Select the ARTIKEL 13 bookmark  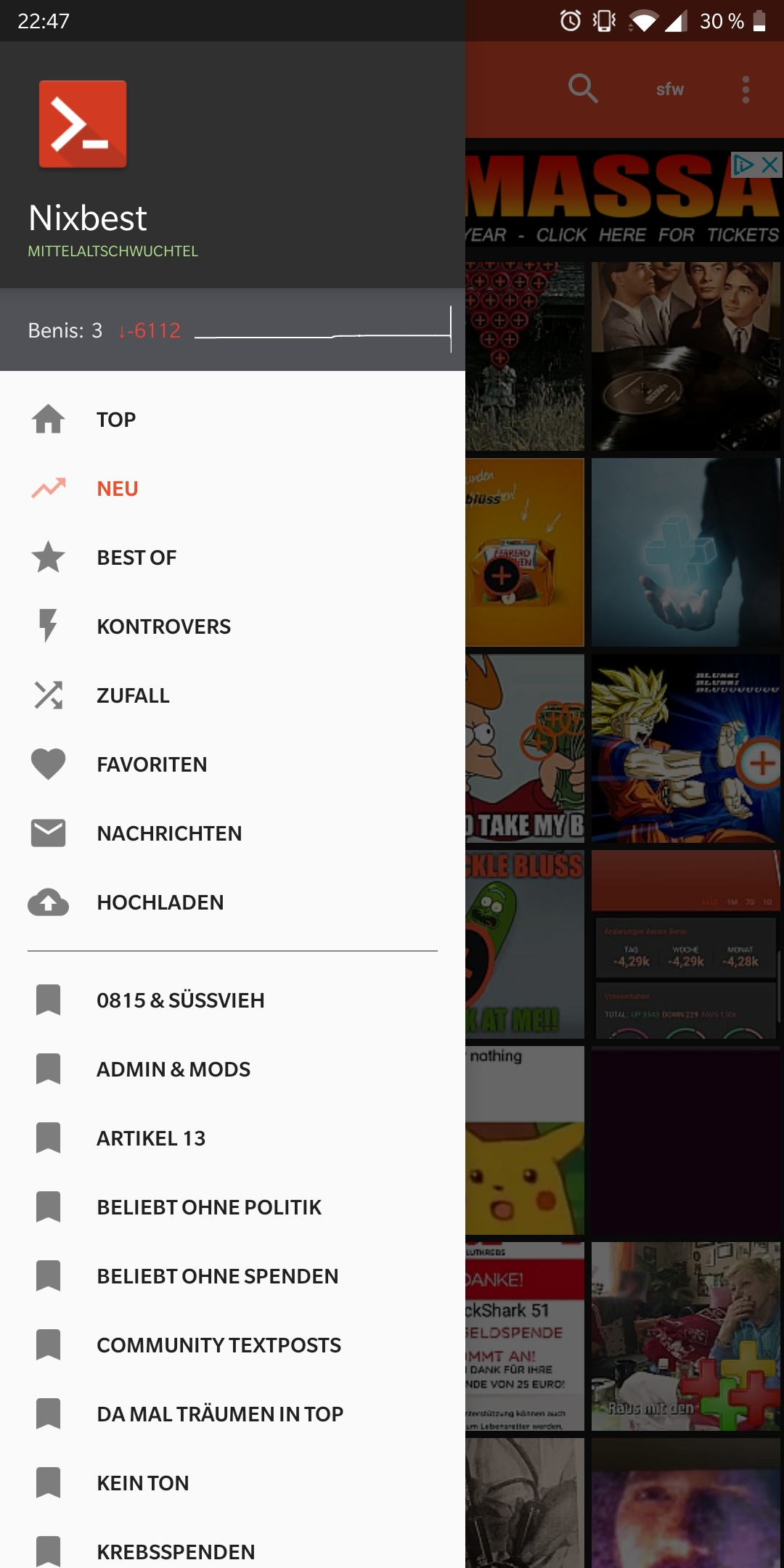[232, 1138]
